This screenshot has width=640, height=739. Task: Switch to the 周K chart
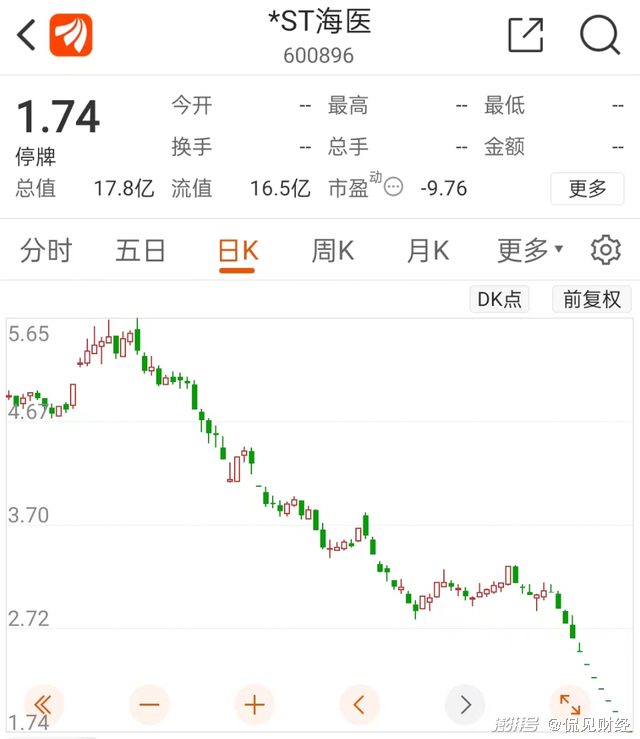333,250
